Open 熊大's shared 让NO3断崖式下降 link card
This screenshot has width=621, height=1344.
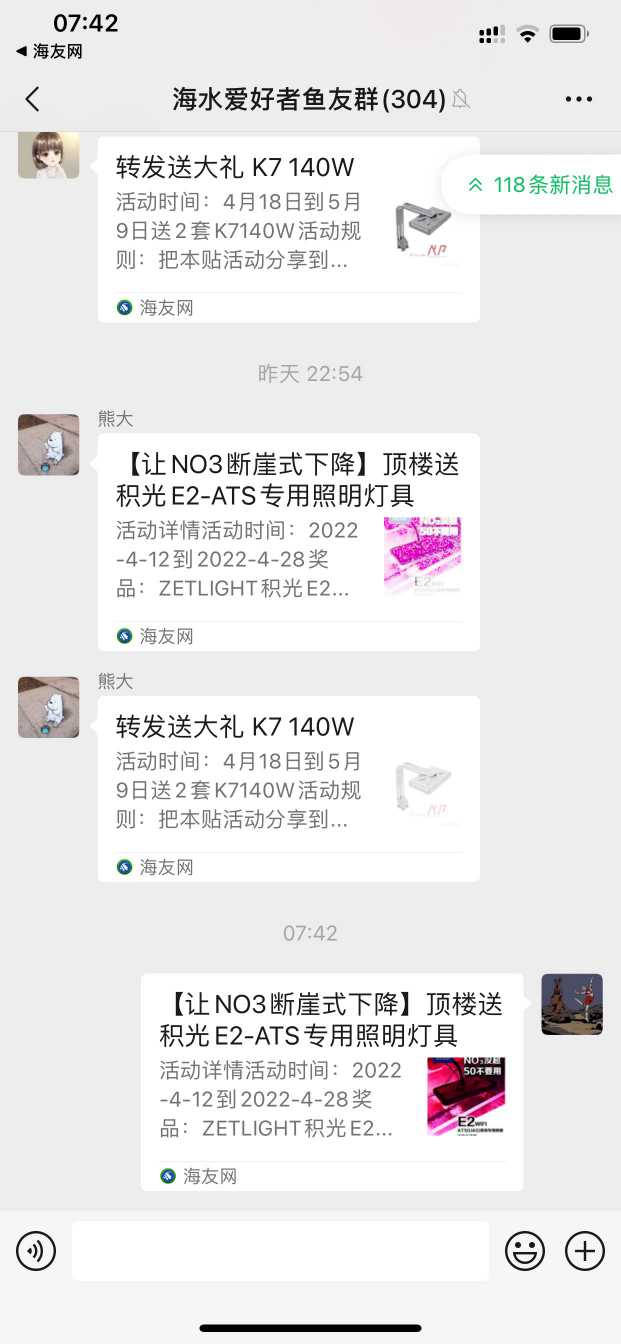click(x=288, y=542)
